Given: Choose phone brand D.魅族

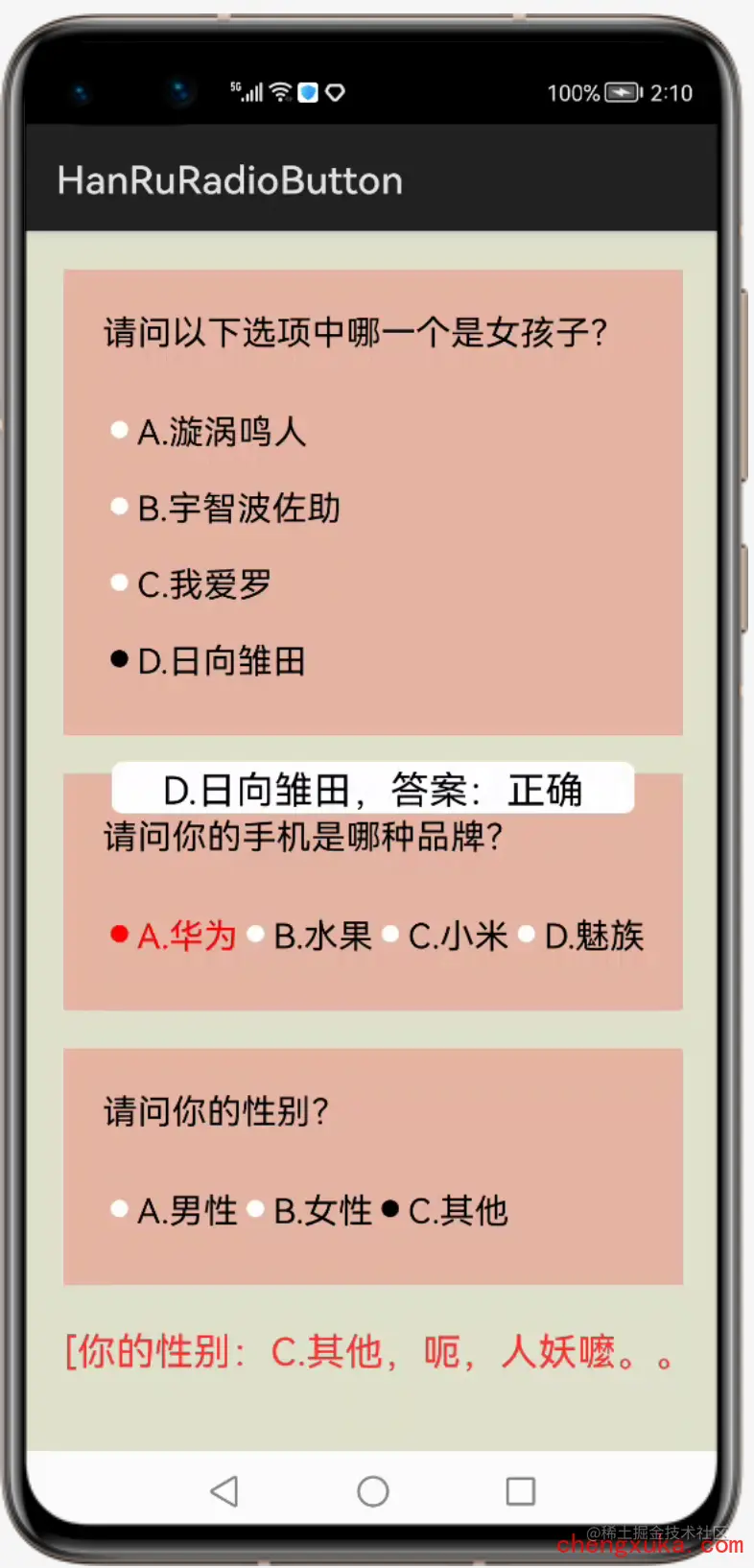Looking at the screenshot, I should (581, 936).
